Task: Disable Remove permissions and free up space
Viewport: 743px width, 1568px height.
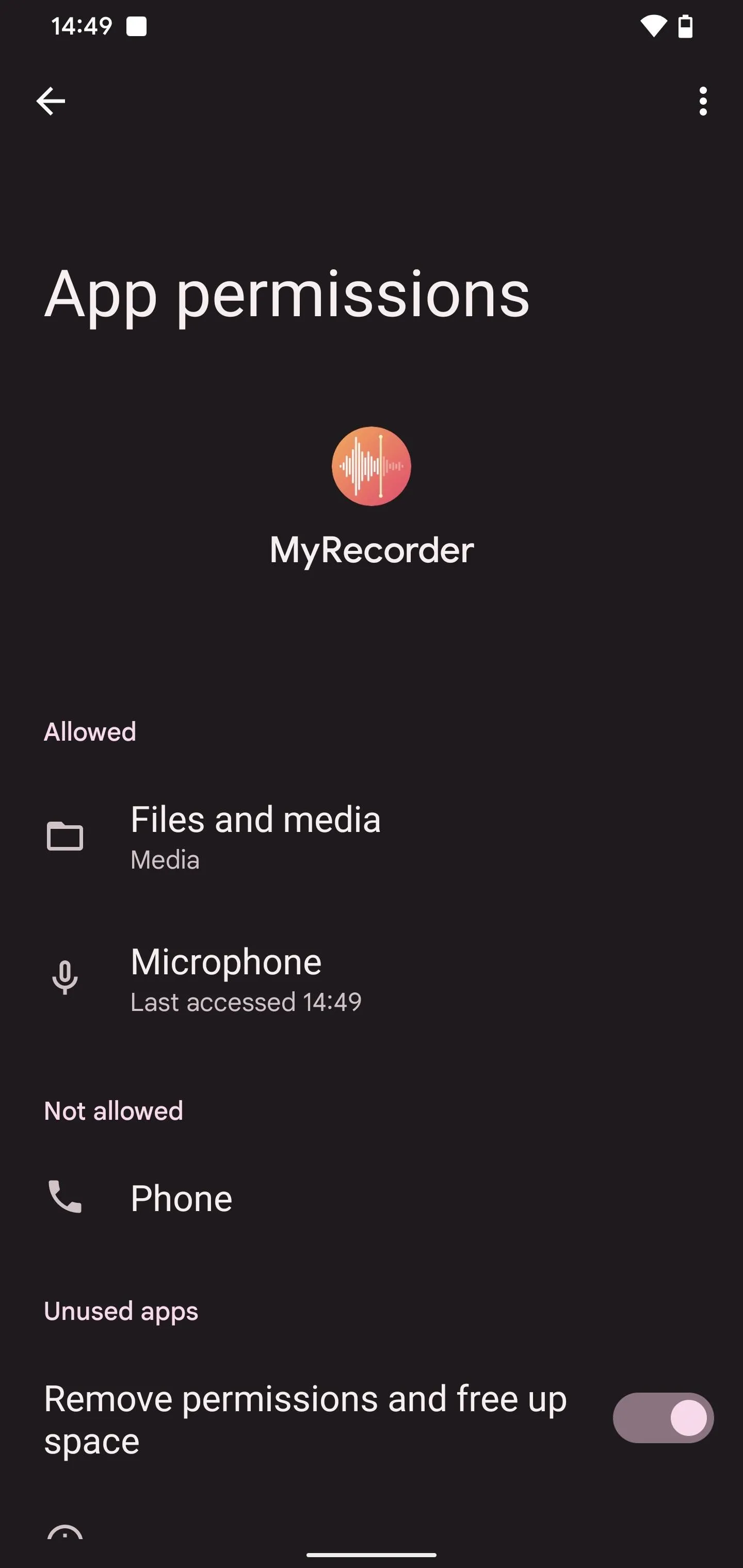Action: [x=663, y=1418]
